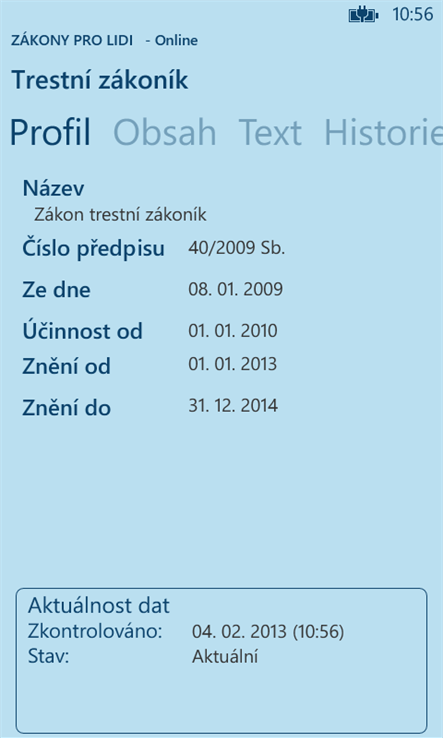Viewport: 443px width, 738px height.
Task: Switch to the Obsah tab
Action: [x=165, y=132]
